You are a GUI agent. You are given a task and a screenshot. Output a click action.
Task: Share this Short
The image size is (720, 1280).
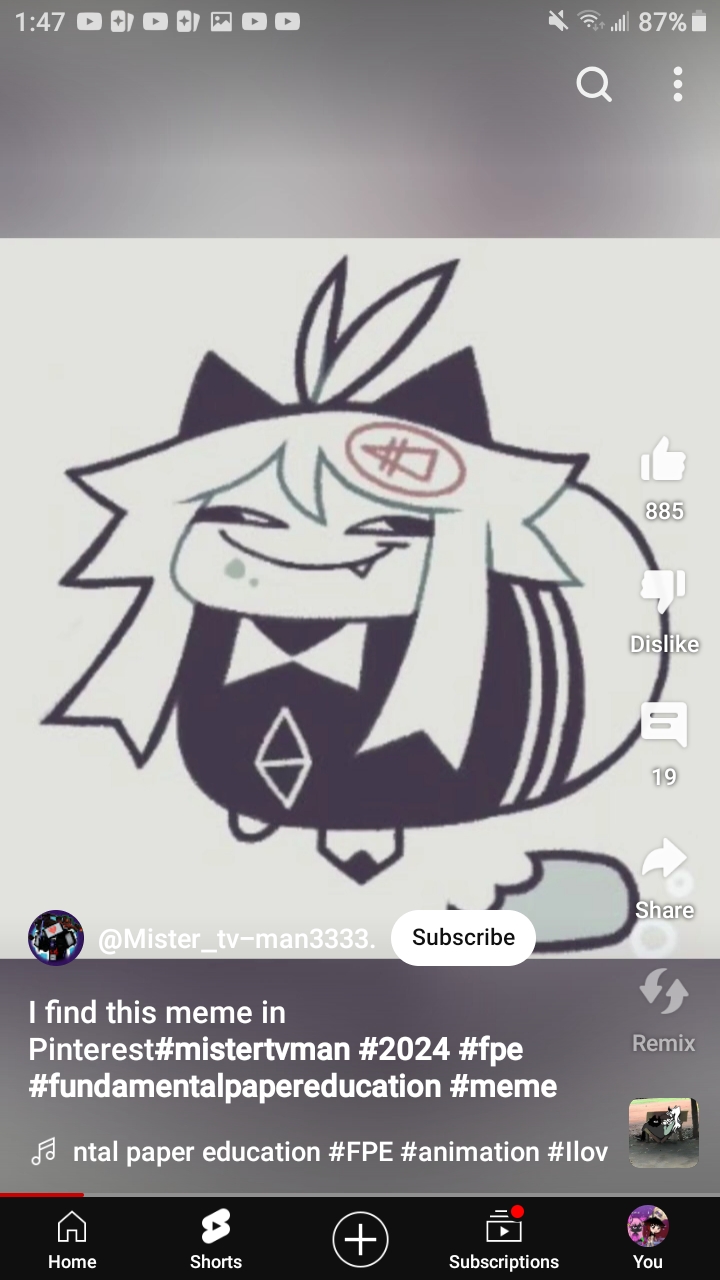[663, 860]
